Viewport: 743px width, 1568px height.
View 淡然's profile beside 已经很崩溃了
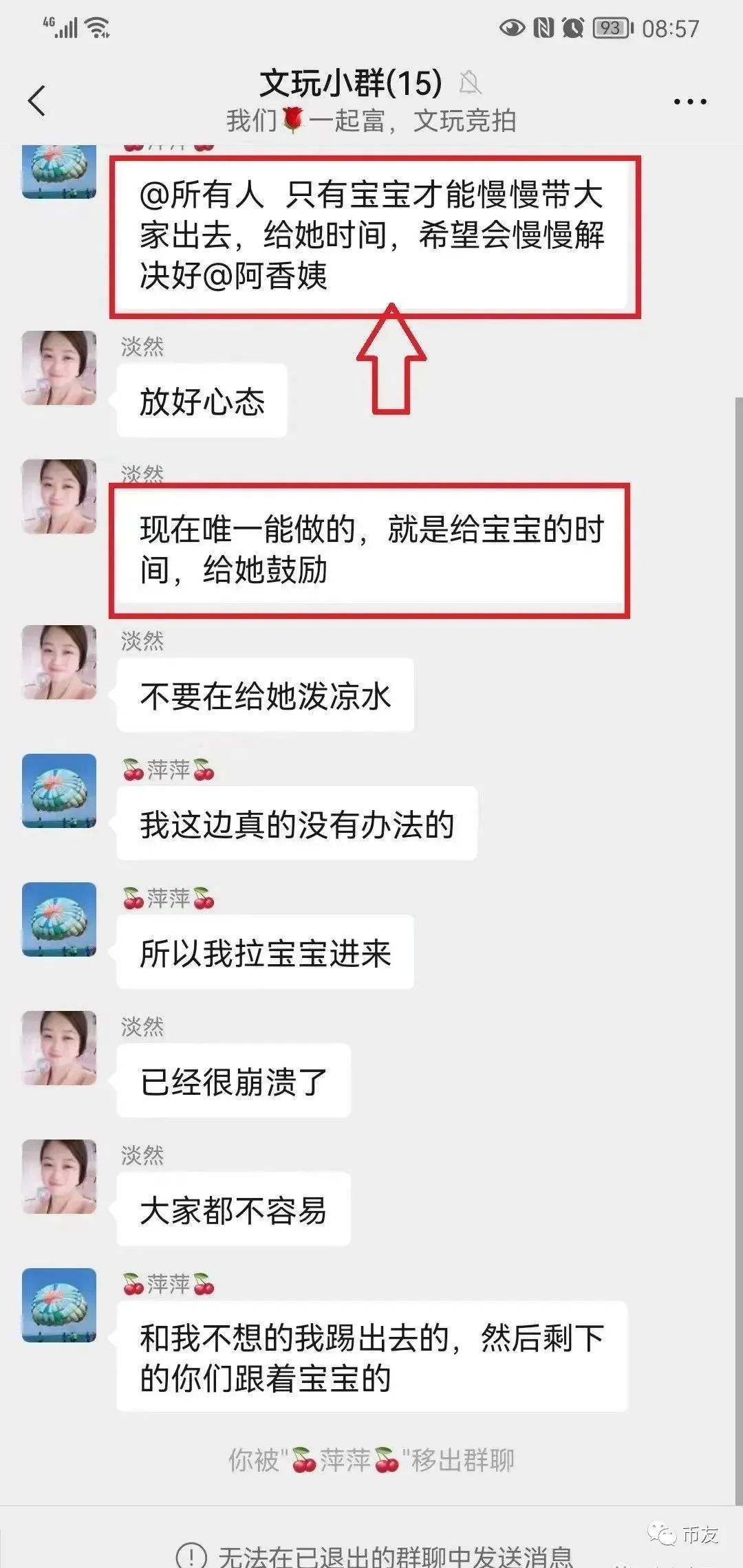[x=59, y=1048]
